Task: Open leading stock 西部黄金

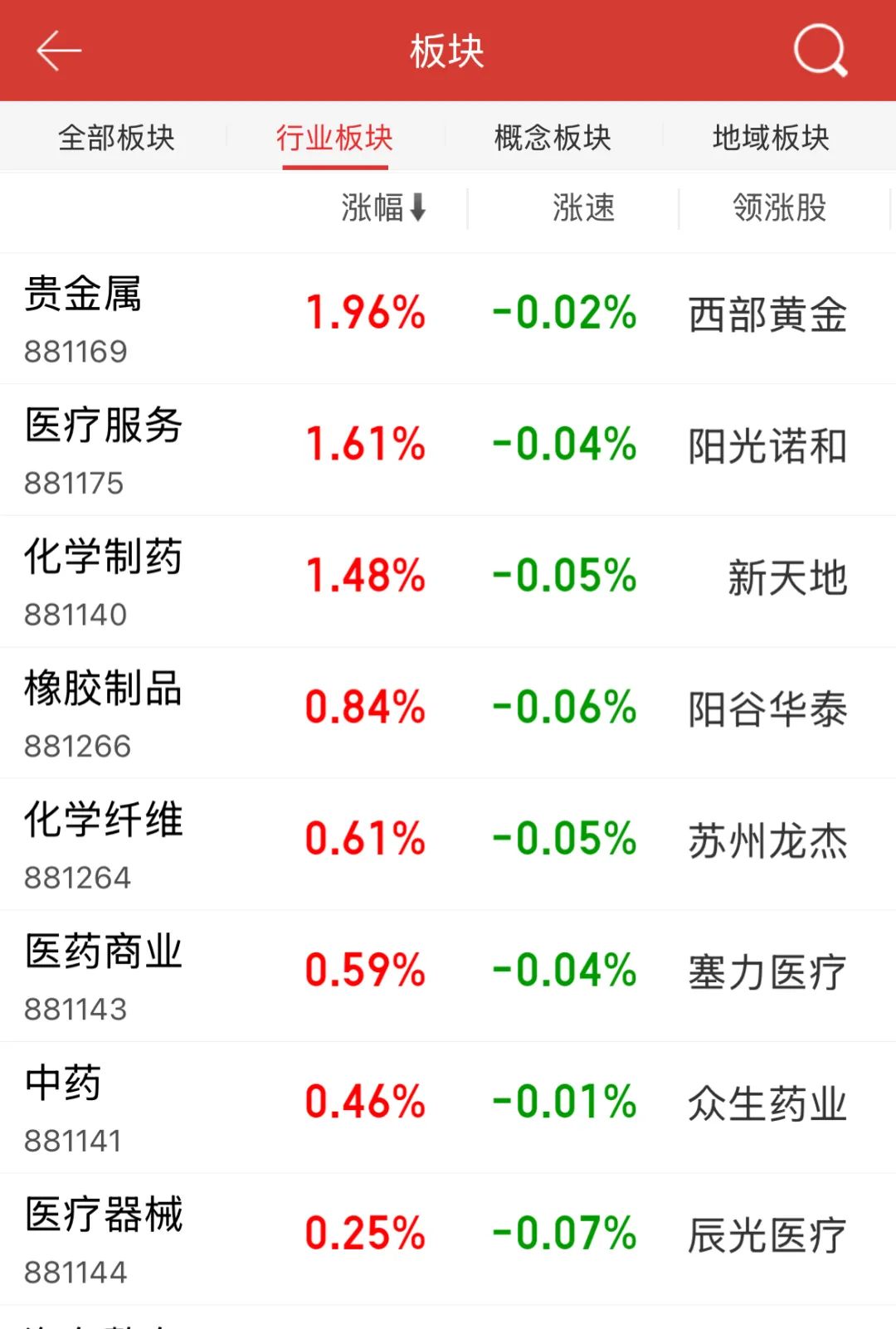Action: [x=767, y=314]
